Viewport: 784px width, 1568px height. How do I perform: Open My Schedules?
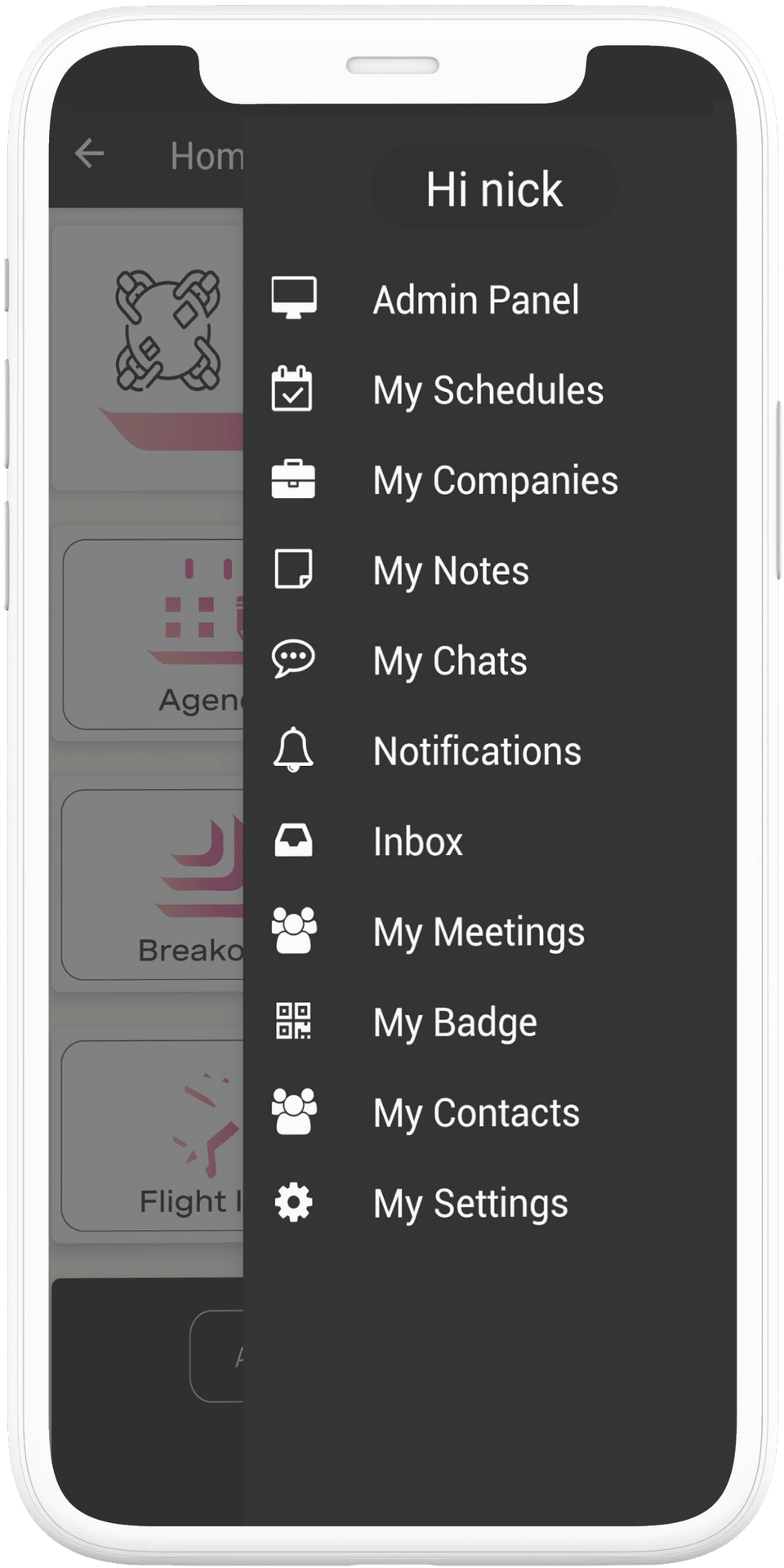[x=488, y=390]
